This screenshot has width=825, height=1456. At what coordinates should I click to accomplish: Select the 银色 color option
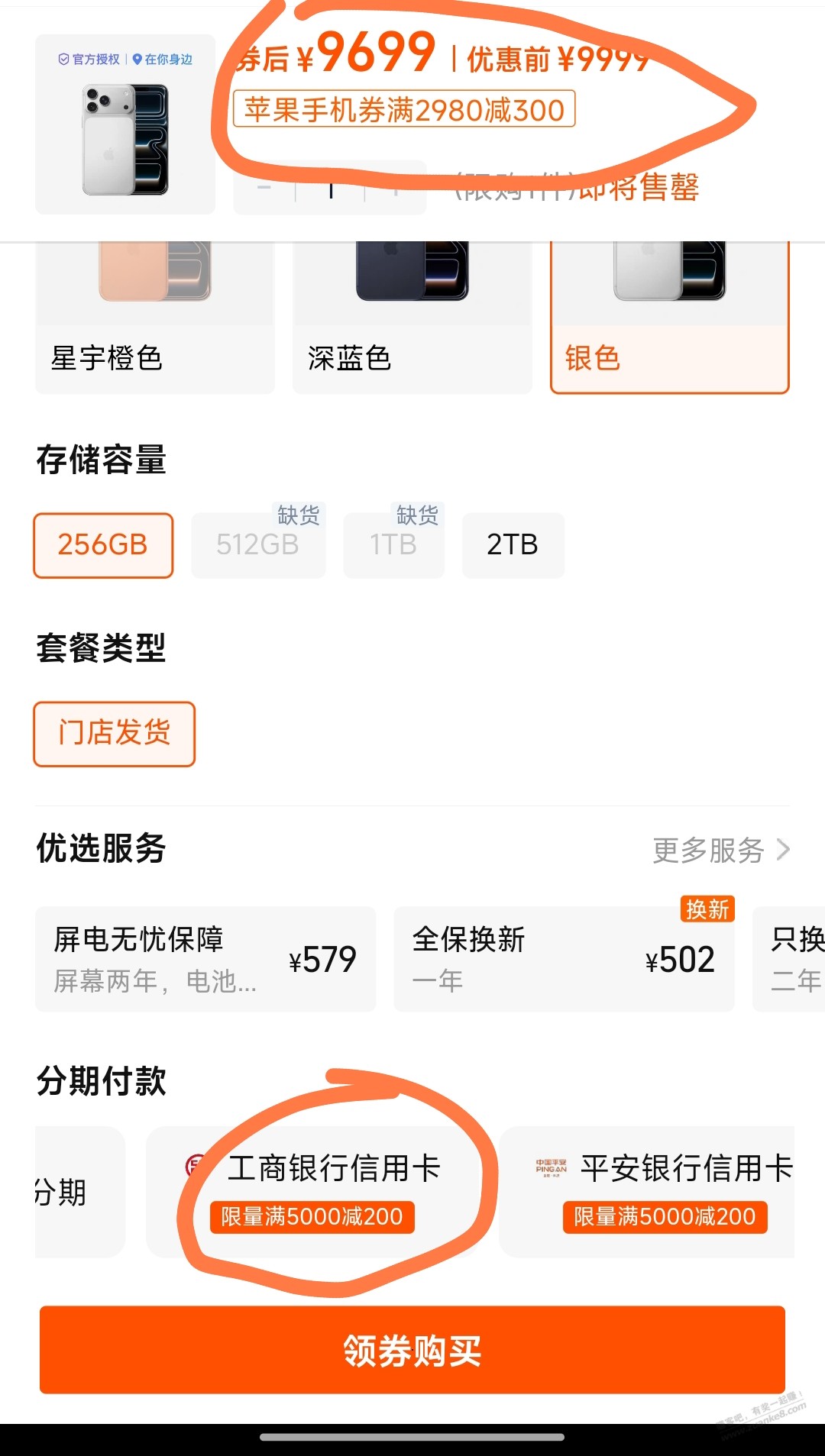point(669,321)
